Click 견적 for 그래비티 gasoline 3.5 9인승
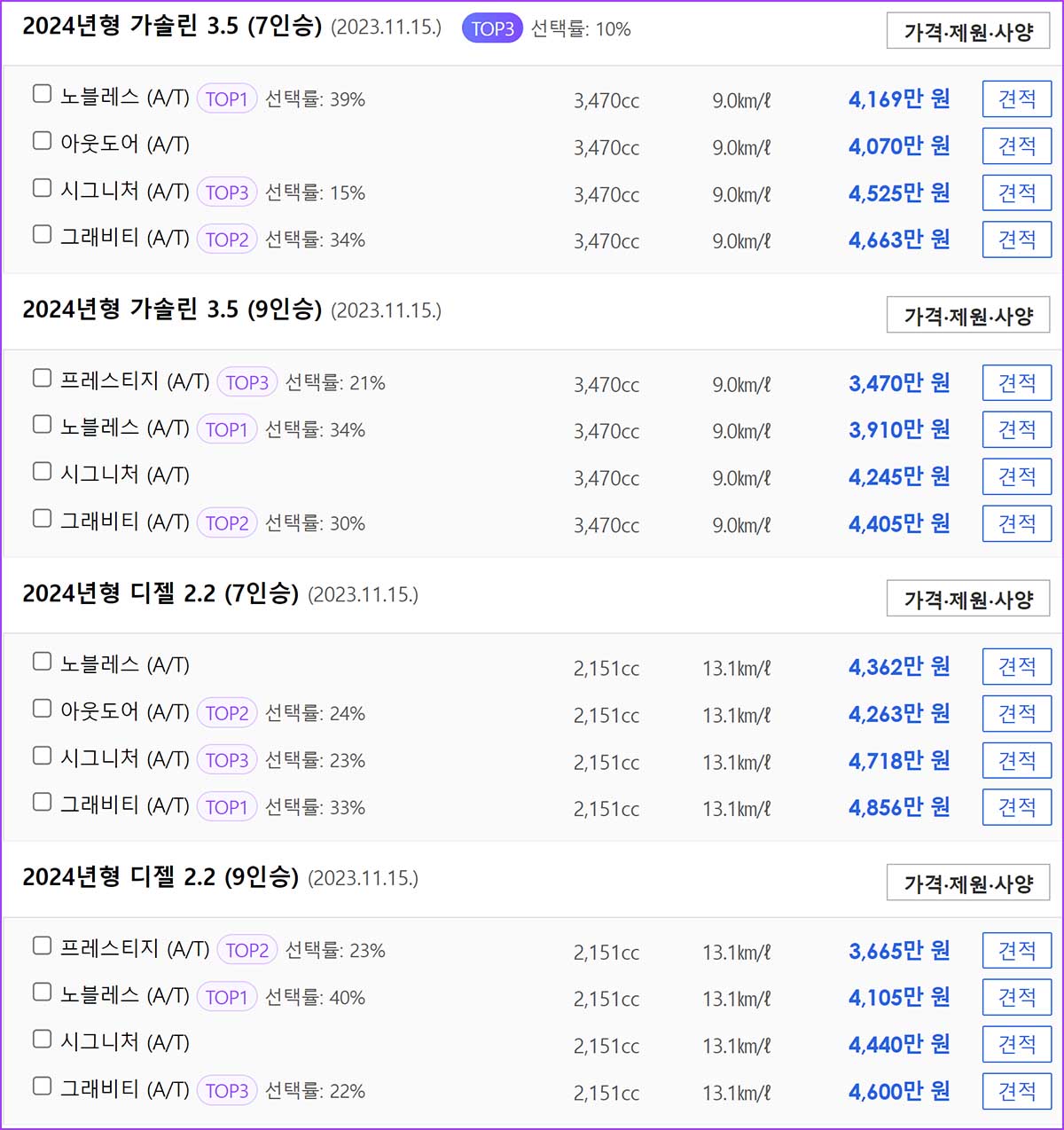Screen dimensions: 1064x1130 click(1016, 523)
